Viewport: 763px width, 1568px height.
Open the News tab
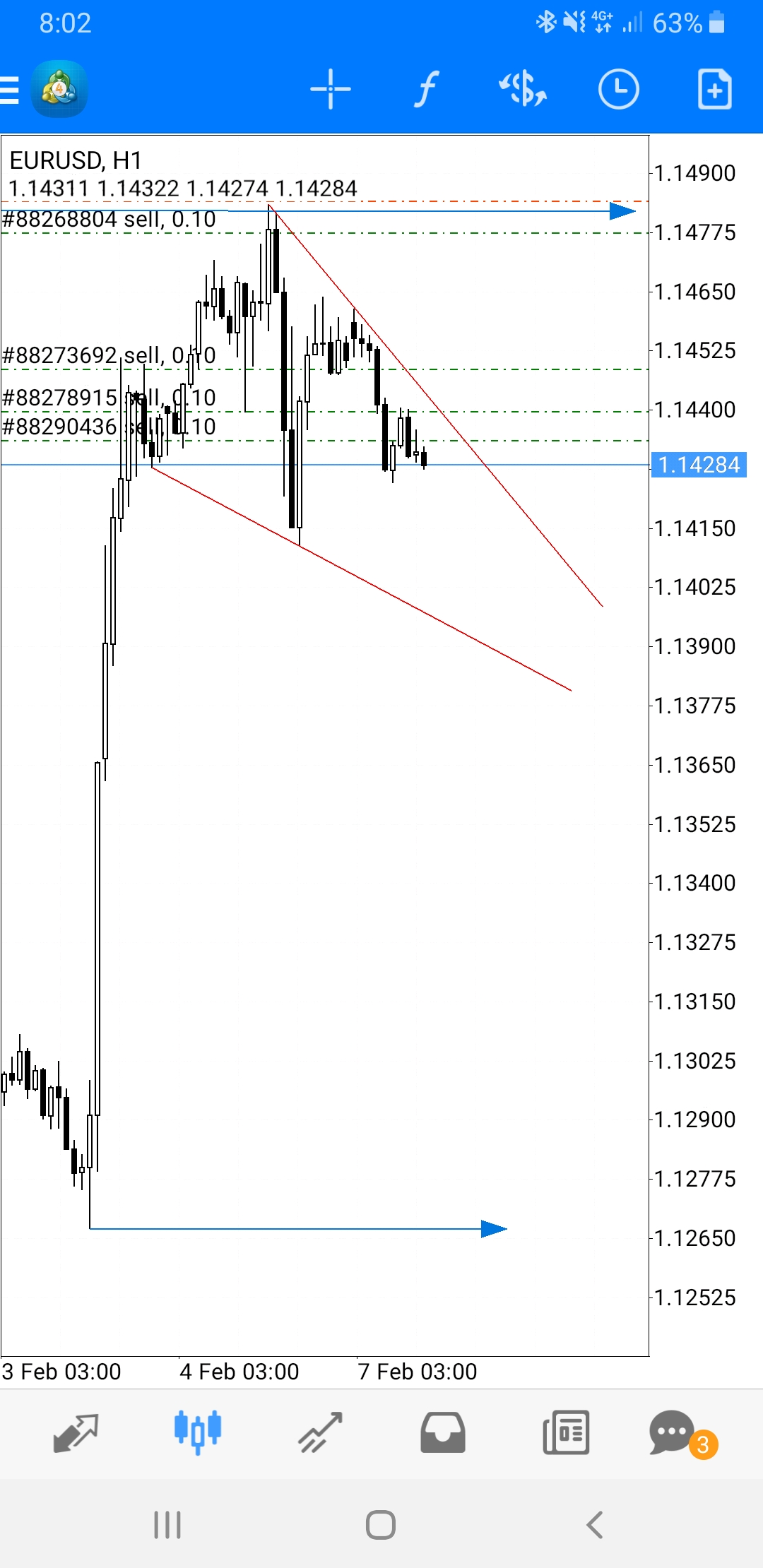(x=566, y=1432)
